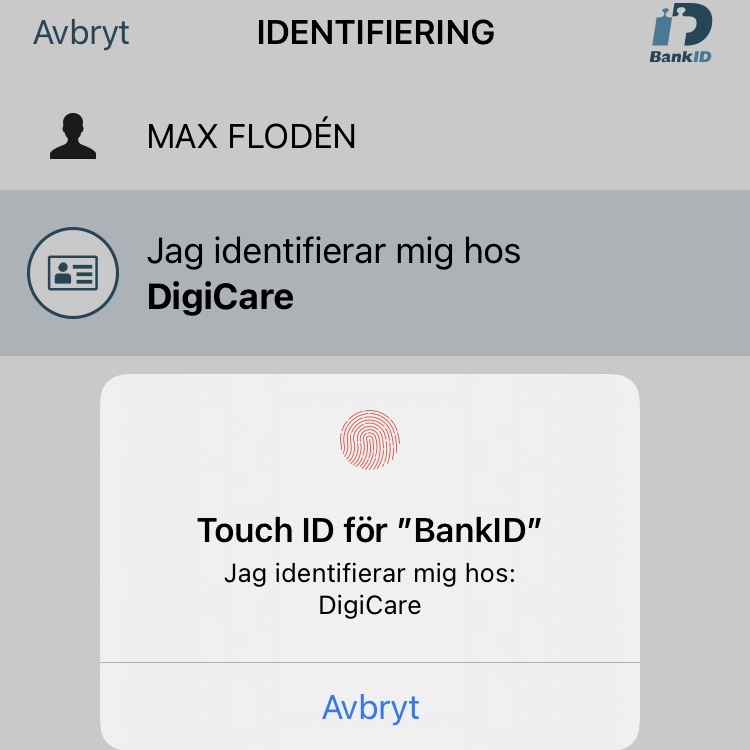Tap Avbryt in the top navigation bar
The image size is (750, 750).
click(82, 33)
